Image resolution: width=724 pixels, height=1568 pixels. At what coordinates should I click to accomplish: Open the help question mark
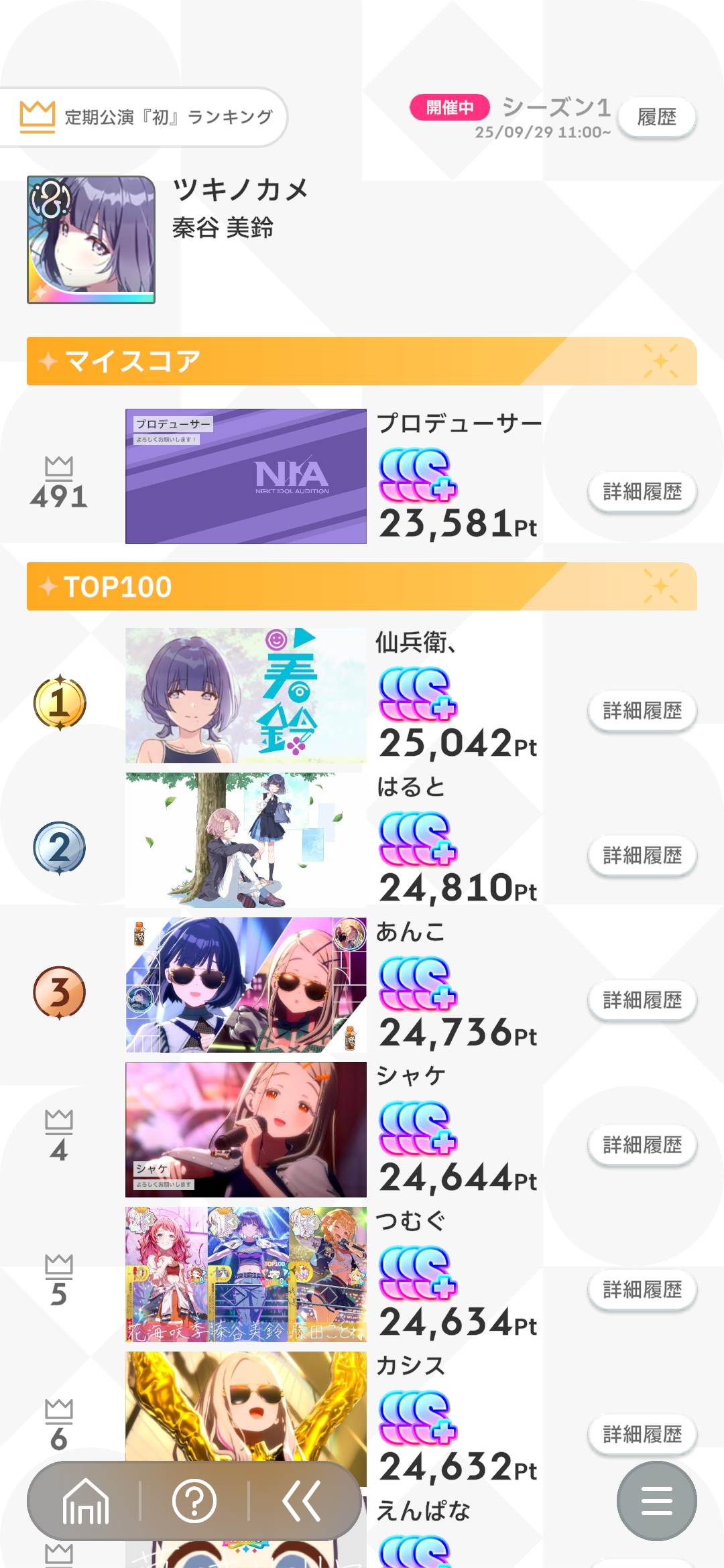(194, 1501)
